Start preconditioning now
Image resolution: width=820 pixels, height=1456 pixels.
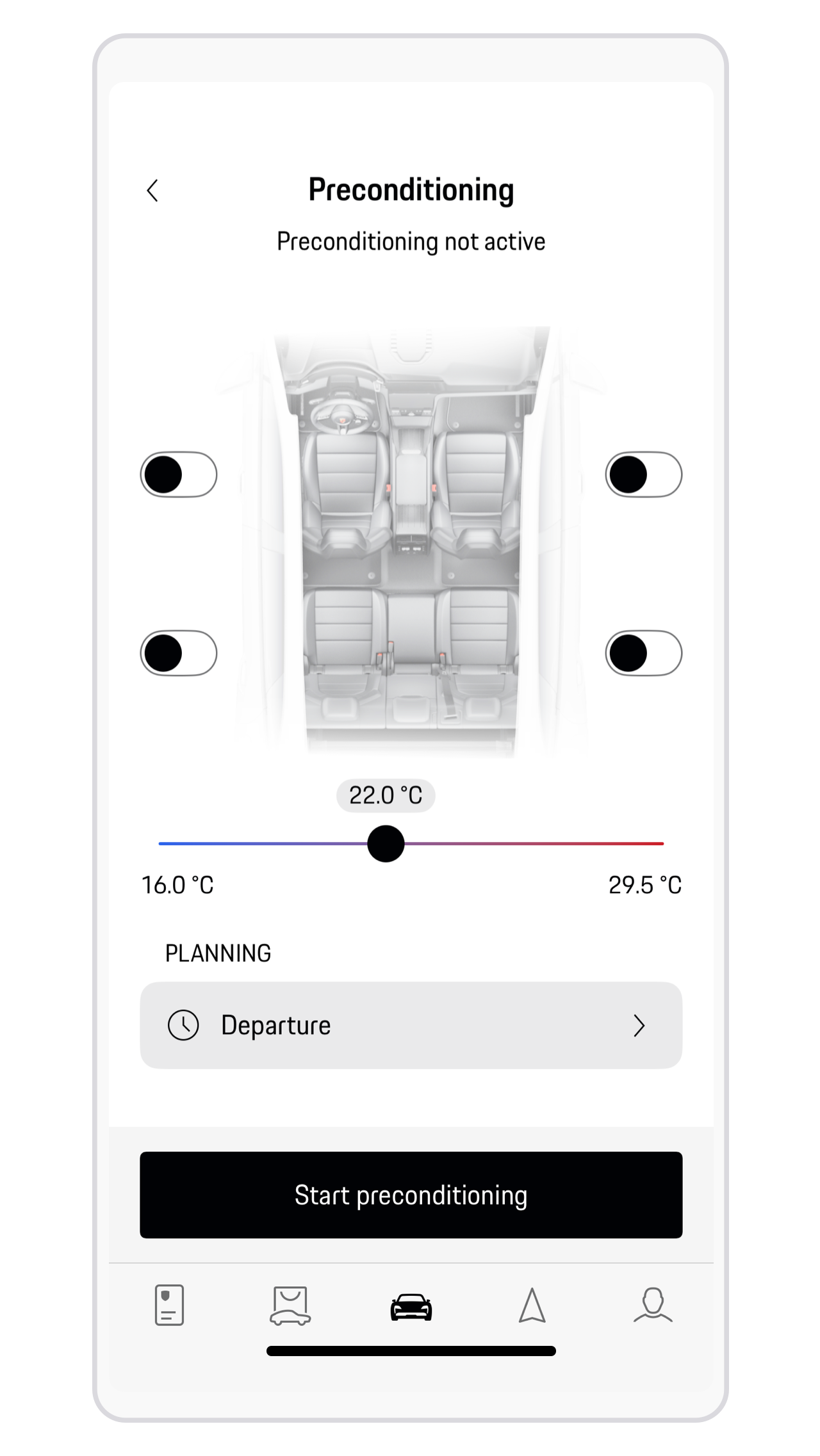pos(411,1195)
